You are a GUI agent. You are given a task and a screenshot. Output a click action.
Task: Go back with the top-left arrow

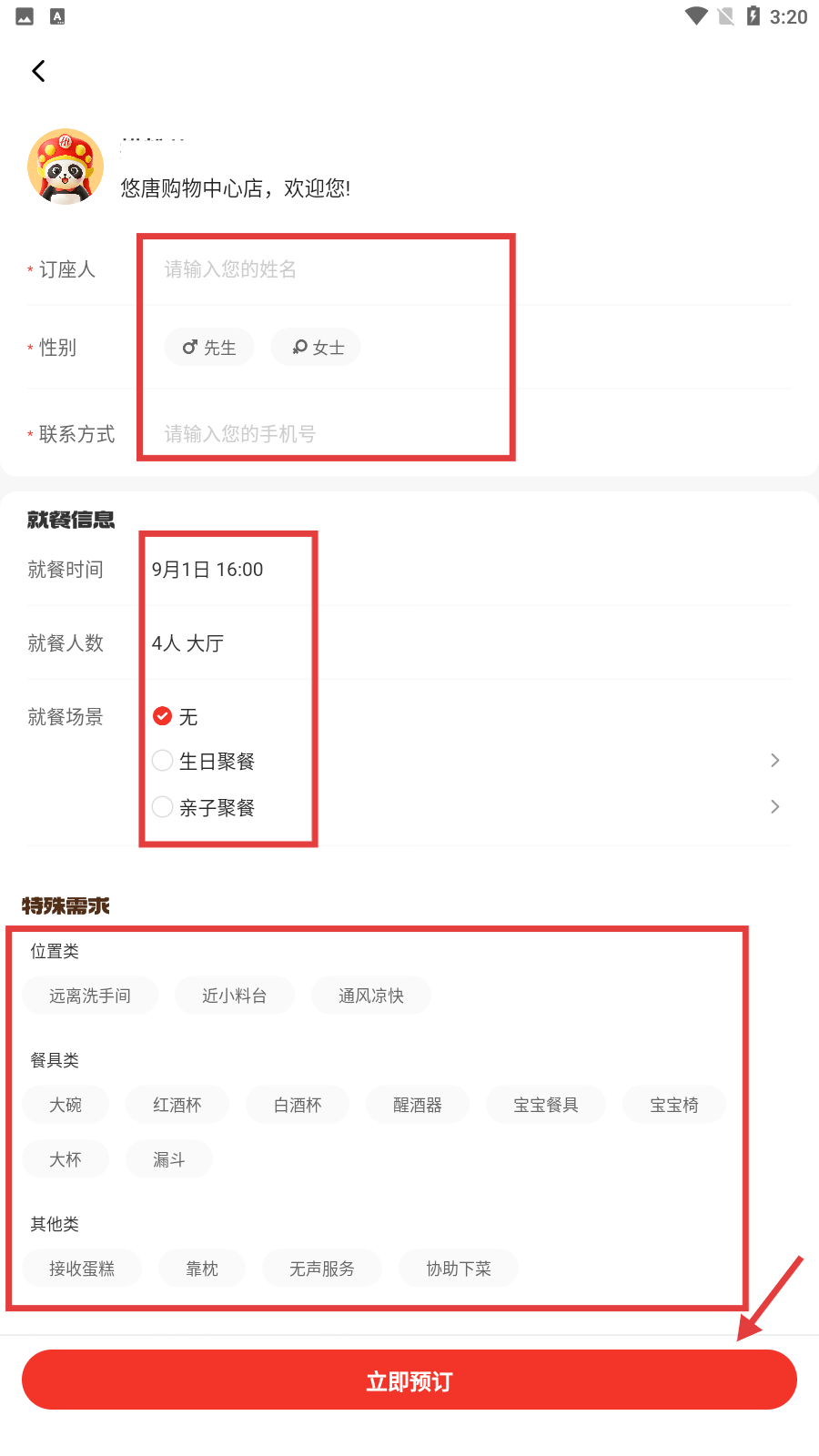point(38,71)
